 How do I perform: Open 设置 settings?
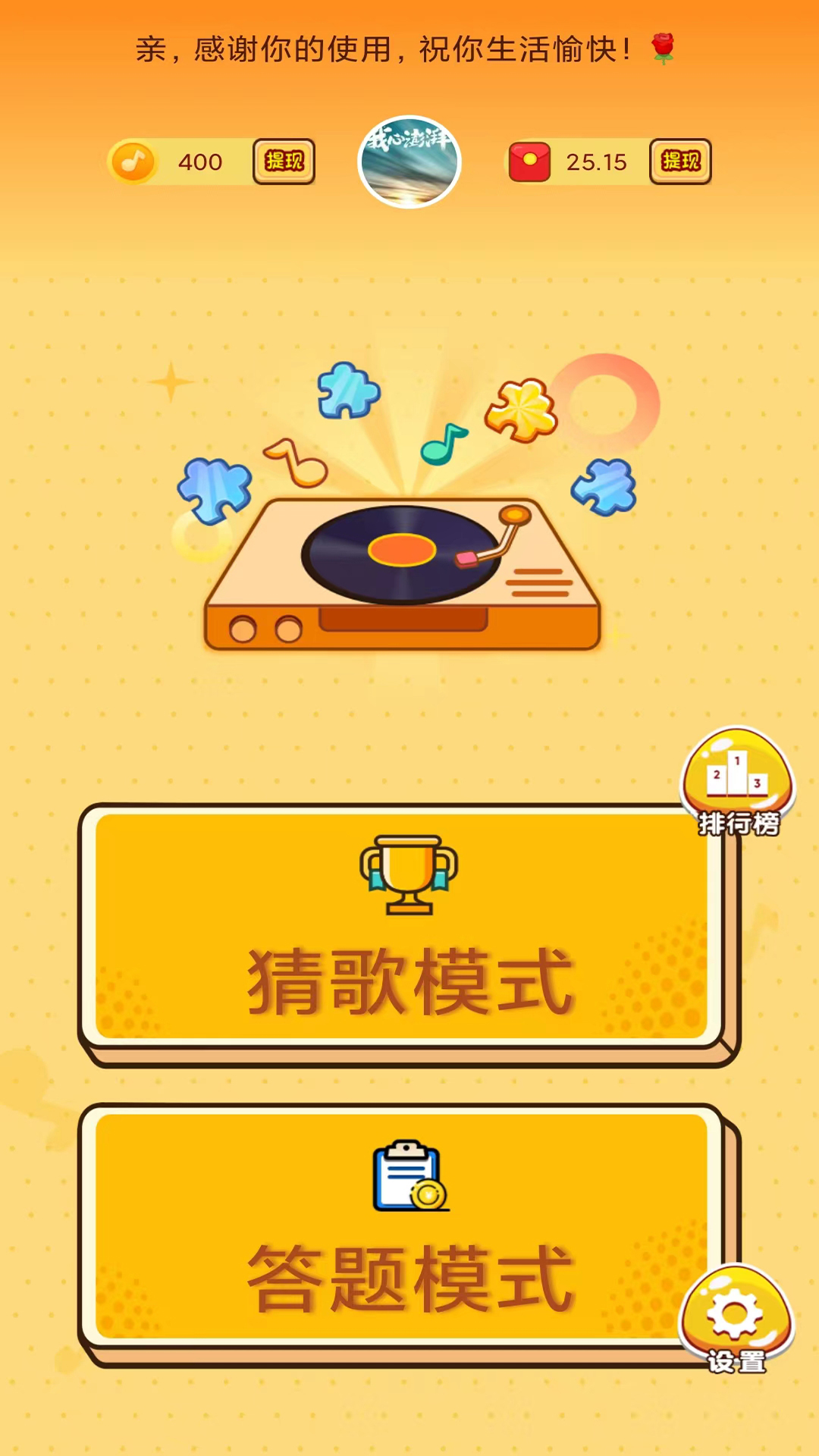coord(736,1321)
